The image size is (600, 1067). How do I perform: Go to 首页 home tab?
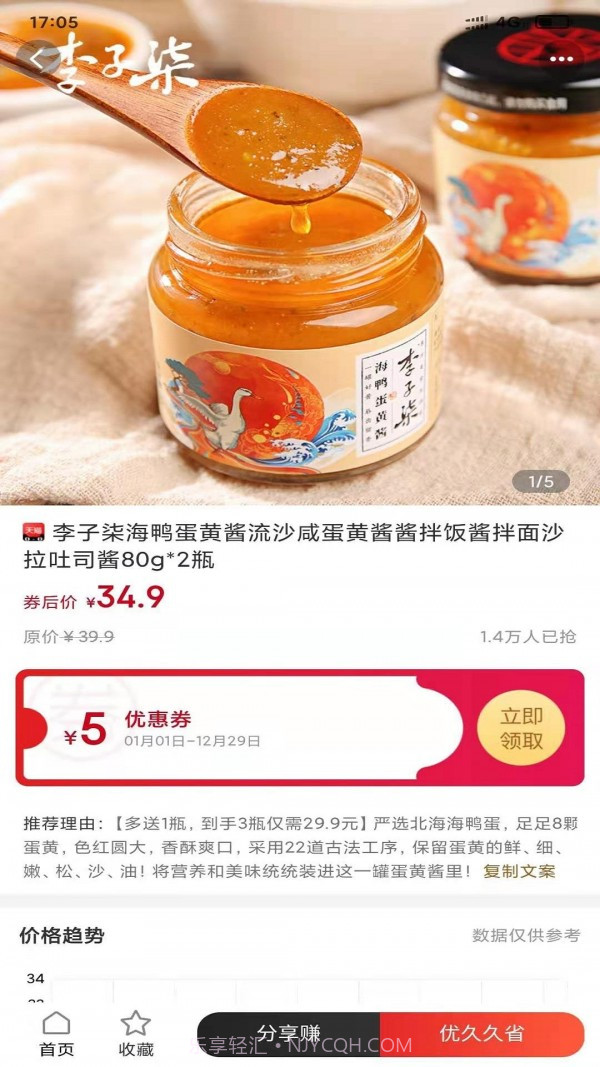click(x=57, y=1033)
